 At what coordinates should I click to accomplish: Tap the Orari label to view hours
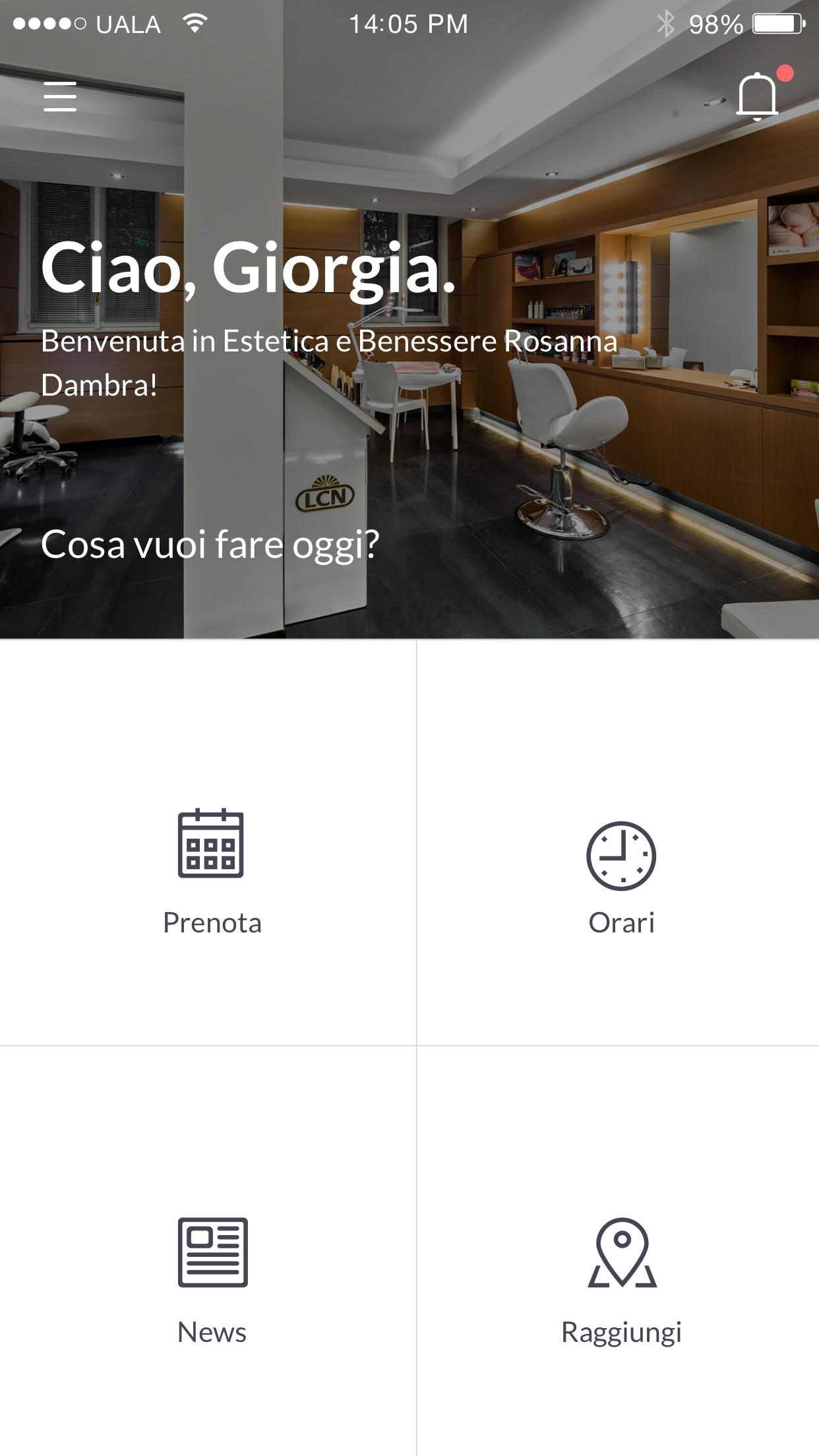pyautogui.click(x=622, y=923)
